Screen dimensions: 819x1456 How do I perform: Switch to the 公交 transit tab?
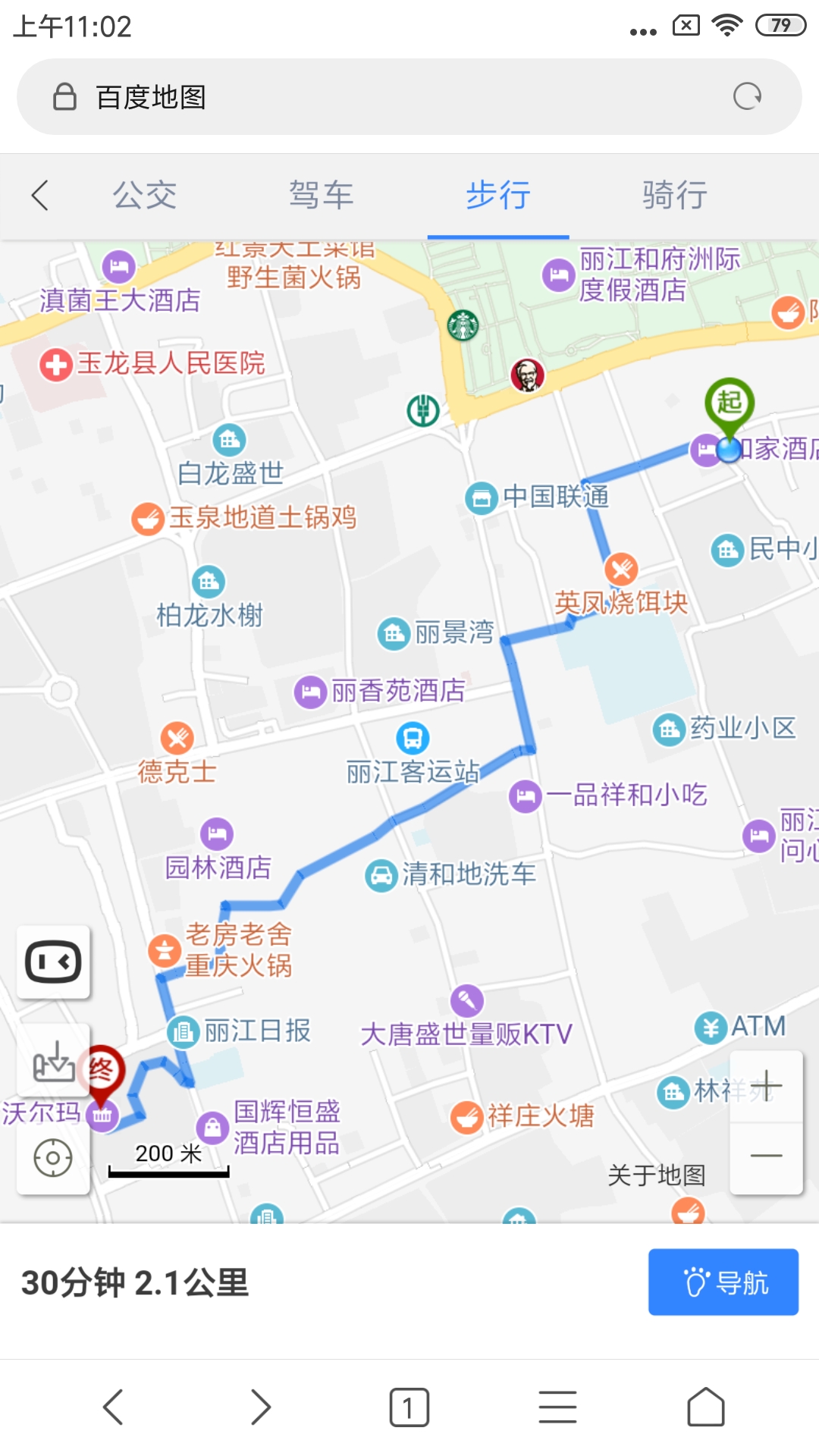(x=144, y=196)
